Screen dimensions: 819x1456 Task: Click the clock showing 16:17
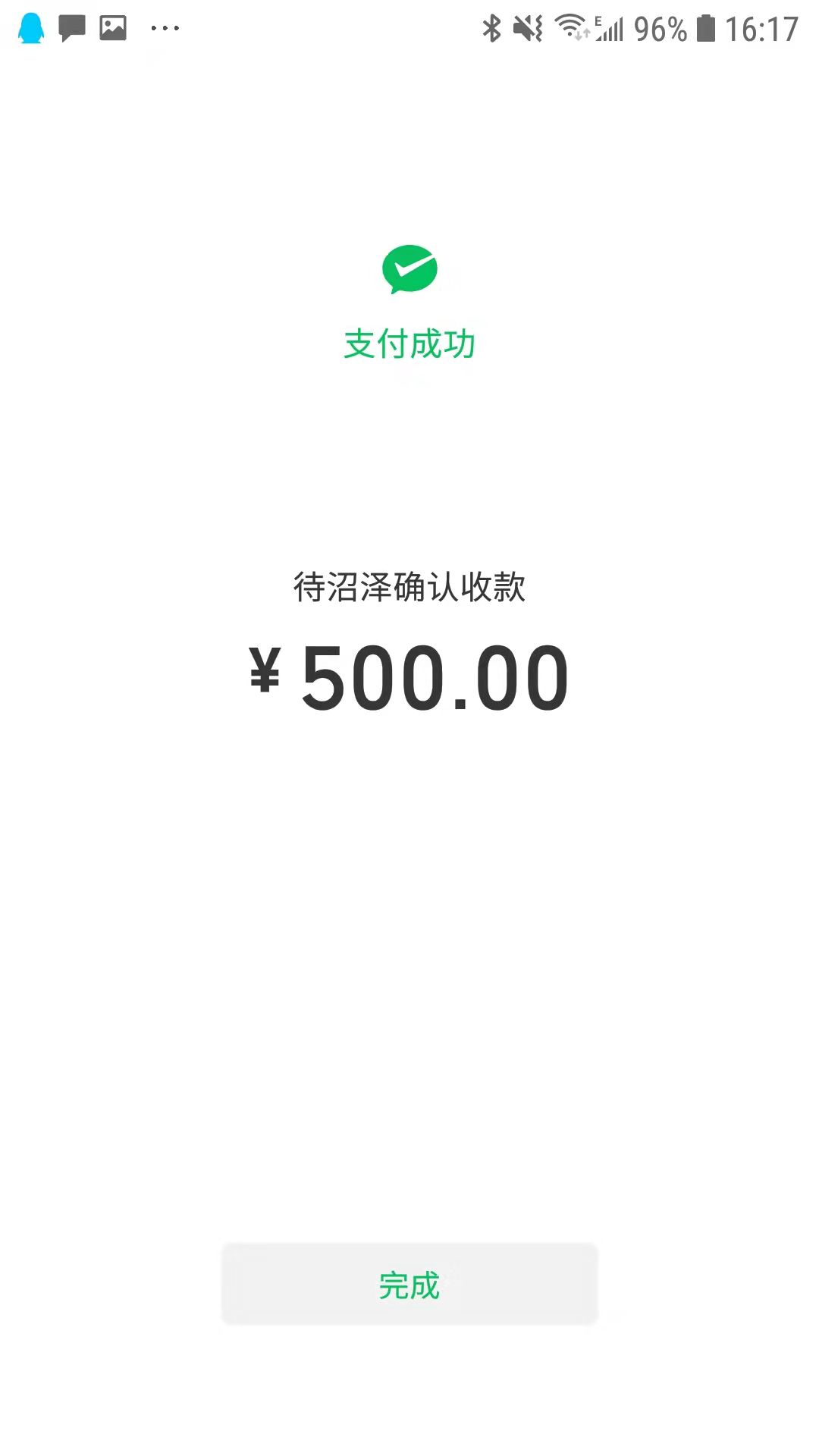(762, 27)
